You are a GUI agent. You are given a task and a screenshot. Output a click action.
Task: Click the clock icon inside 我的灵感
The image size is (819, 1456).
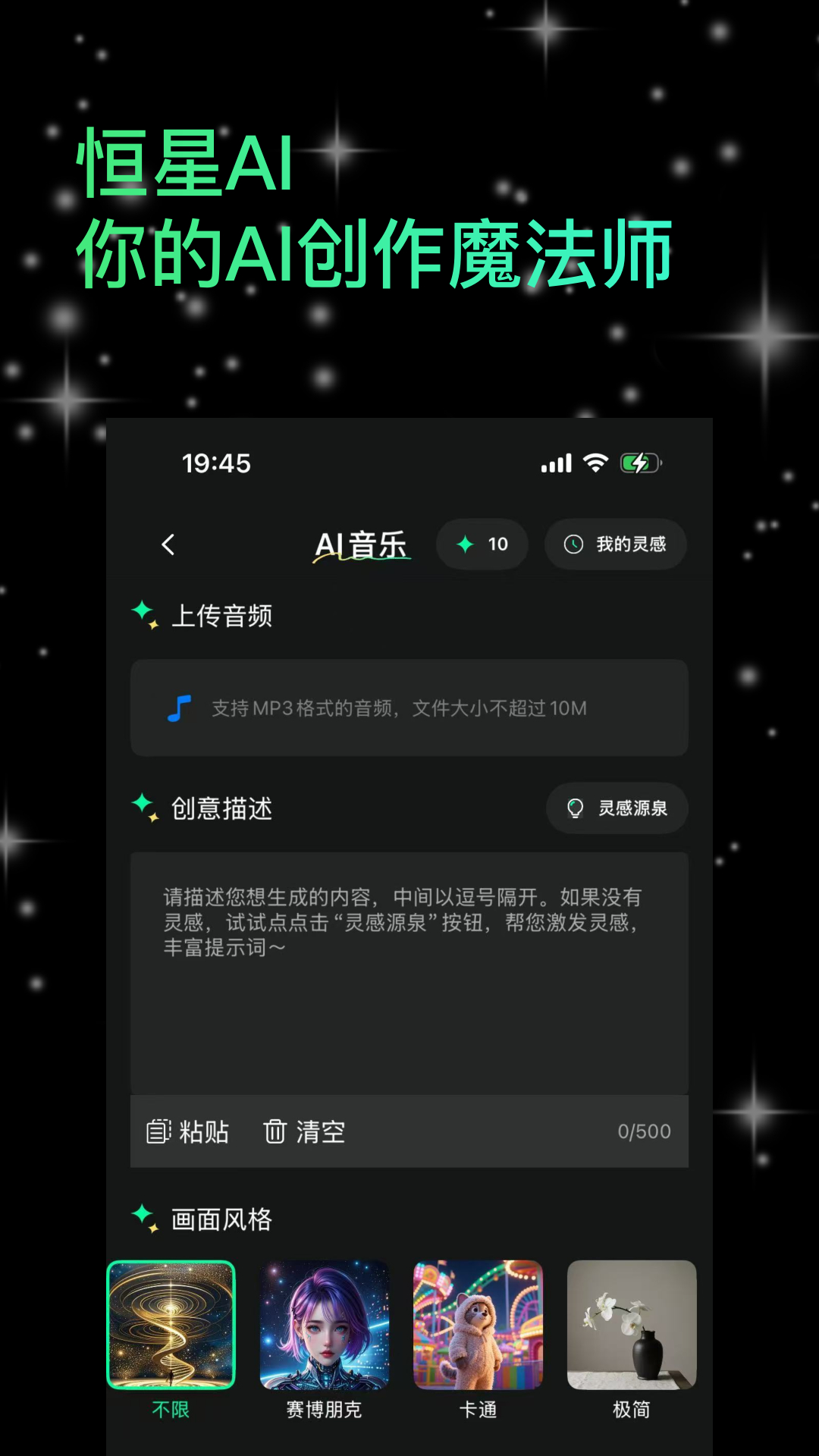574,544
